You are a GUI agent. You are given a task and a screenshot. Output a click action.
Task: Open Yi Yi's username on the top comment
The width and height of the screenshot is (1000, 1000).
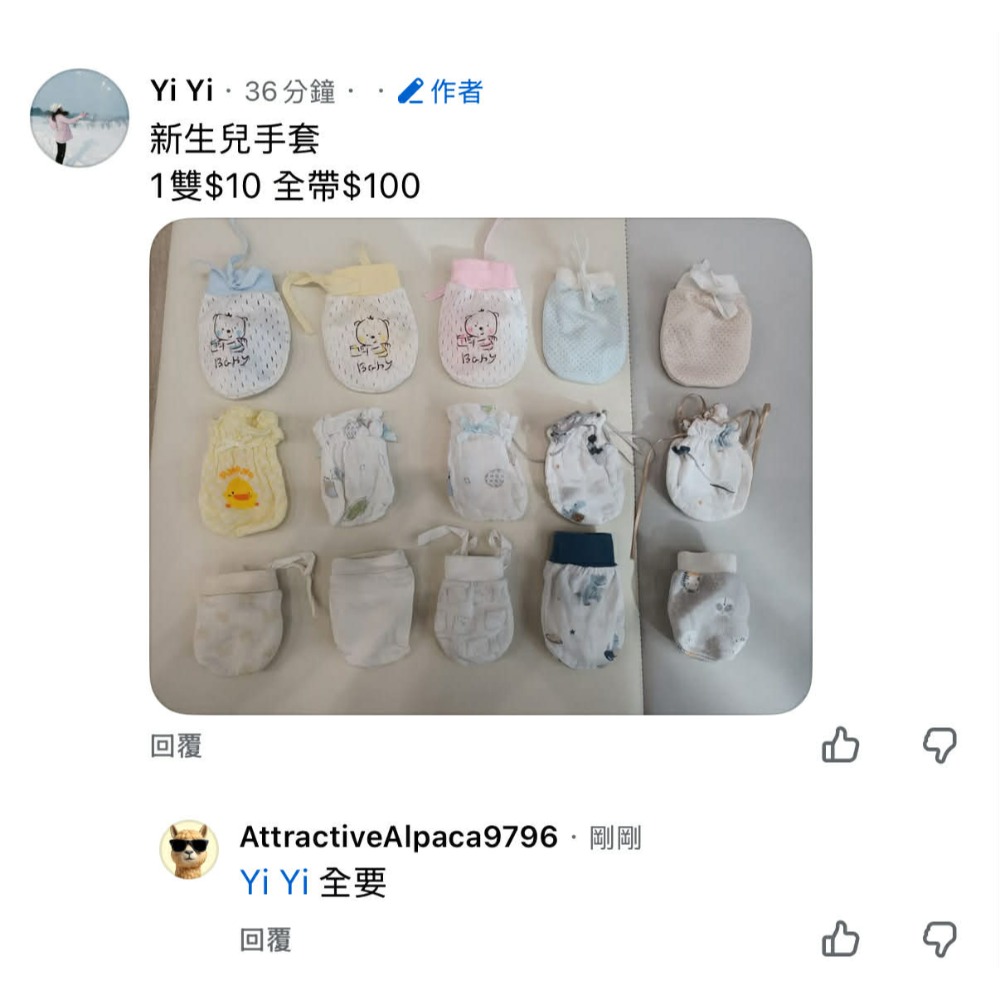[x=181, y=91]
